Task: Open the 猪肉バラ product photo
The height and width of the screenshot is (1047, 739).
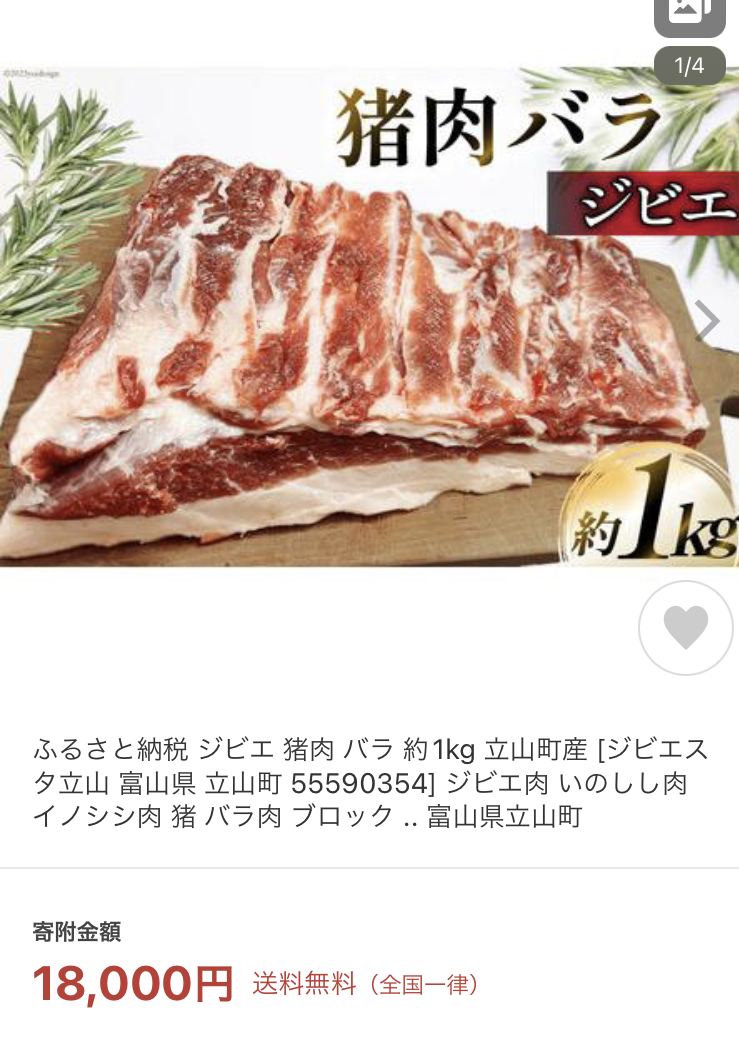Action: [360, 320]
